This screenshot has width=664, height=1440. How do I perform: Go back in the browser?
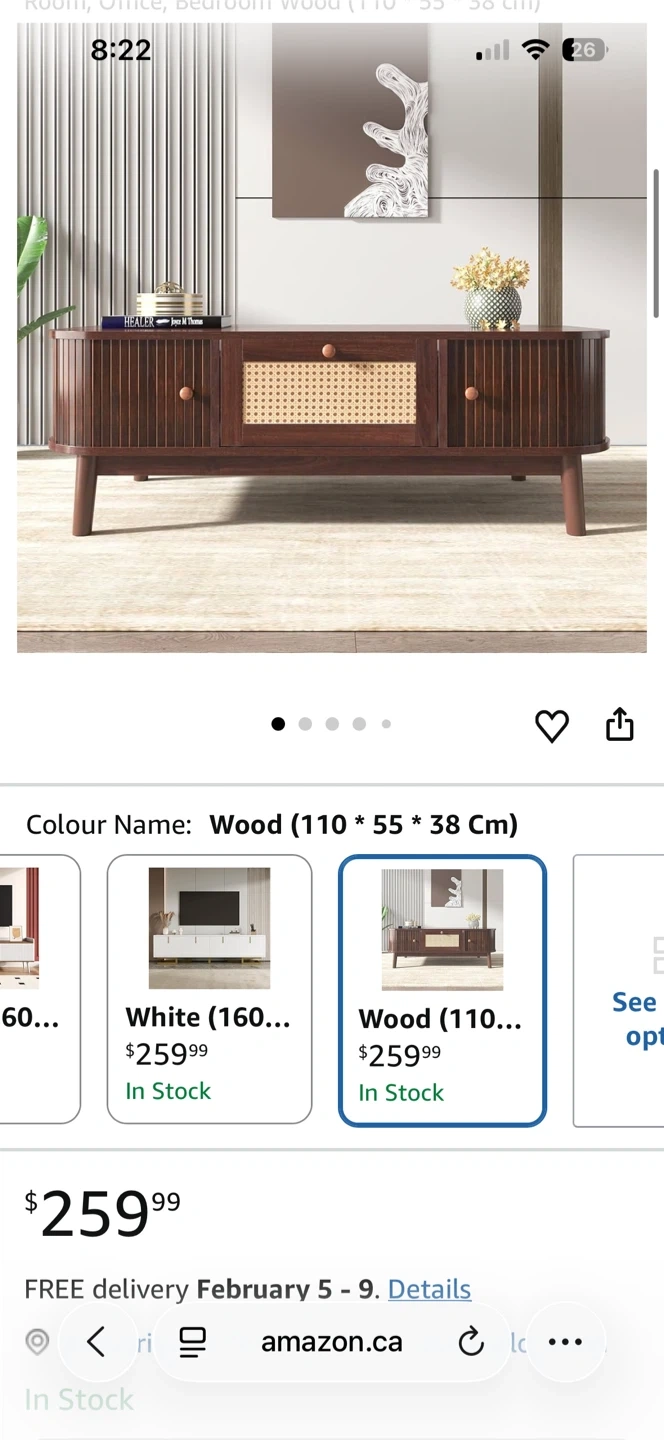coord(97,1342)
